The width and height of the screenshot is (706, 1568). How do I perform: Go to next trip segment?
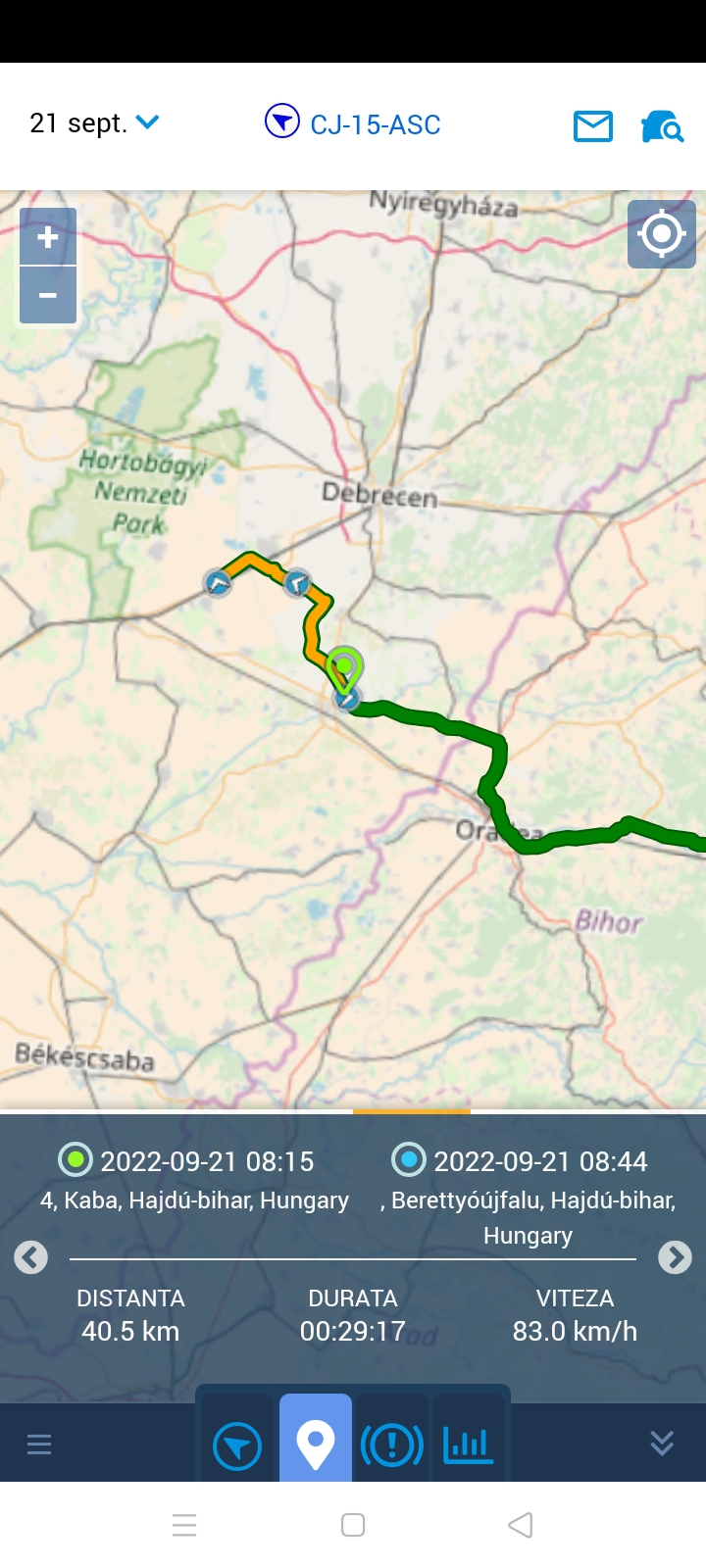coord(675,1257)
